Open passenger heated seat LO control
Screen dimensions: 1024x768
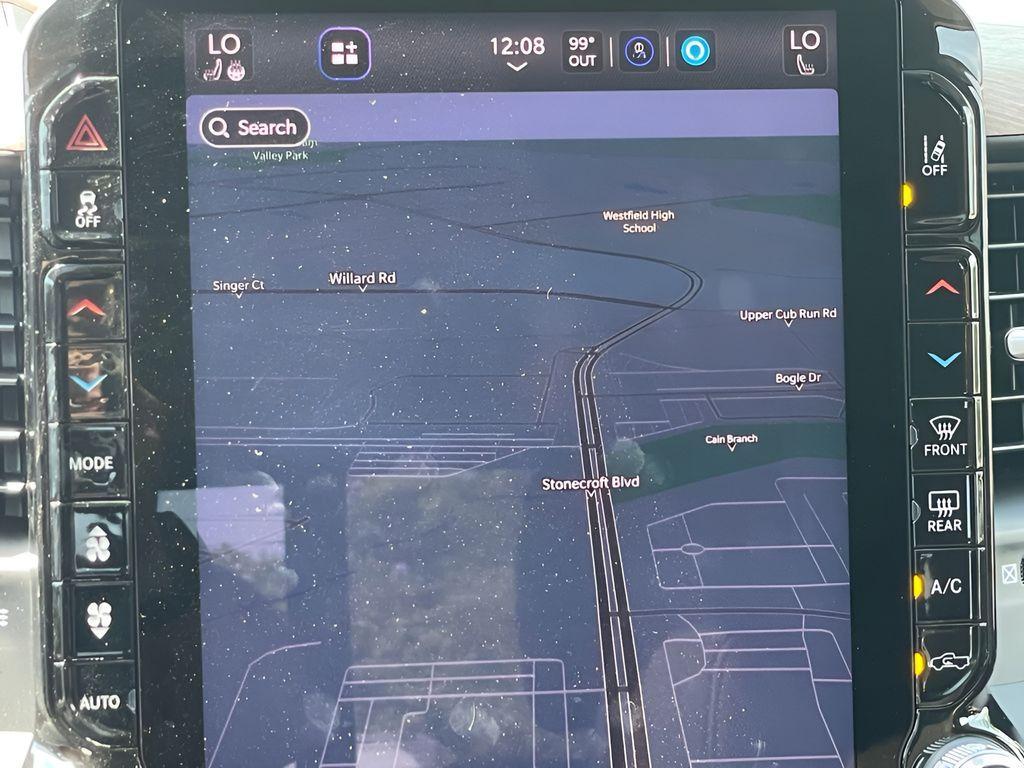805,52
